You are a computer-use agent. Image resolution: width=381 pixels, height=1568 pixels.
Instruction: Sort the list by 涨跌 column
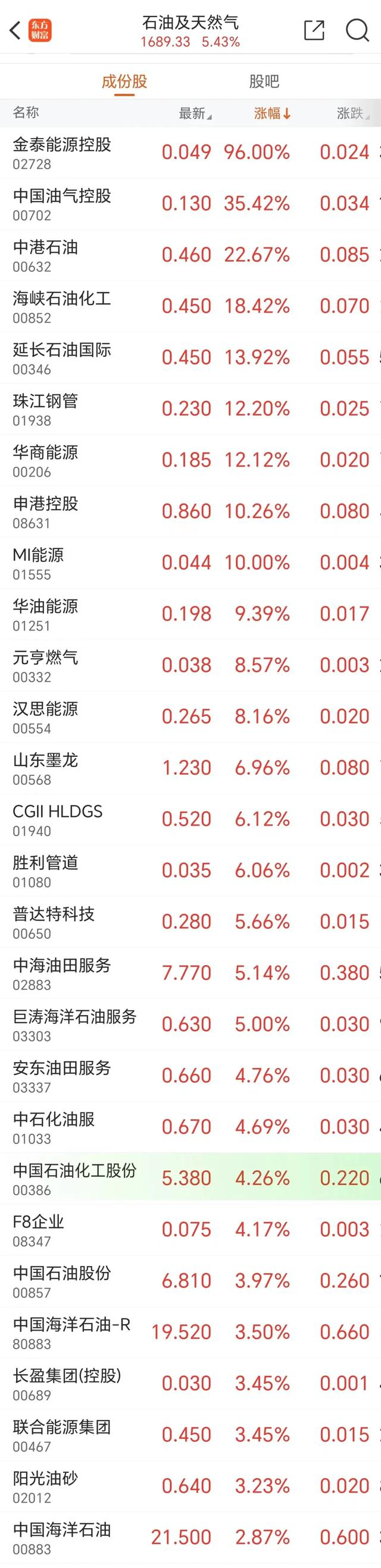352,113
